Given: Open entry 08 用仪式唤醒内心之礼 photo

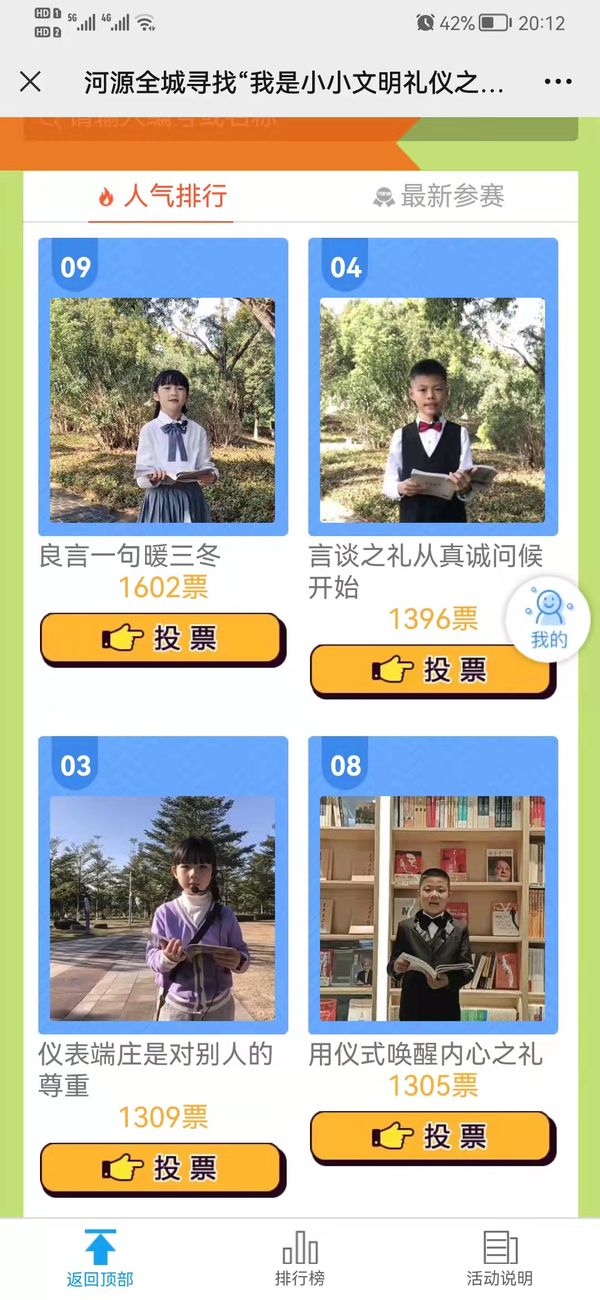Looking at the screenshot, I should [x=432, y=908].
